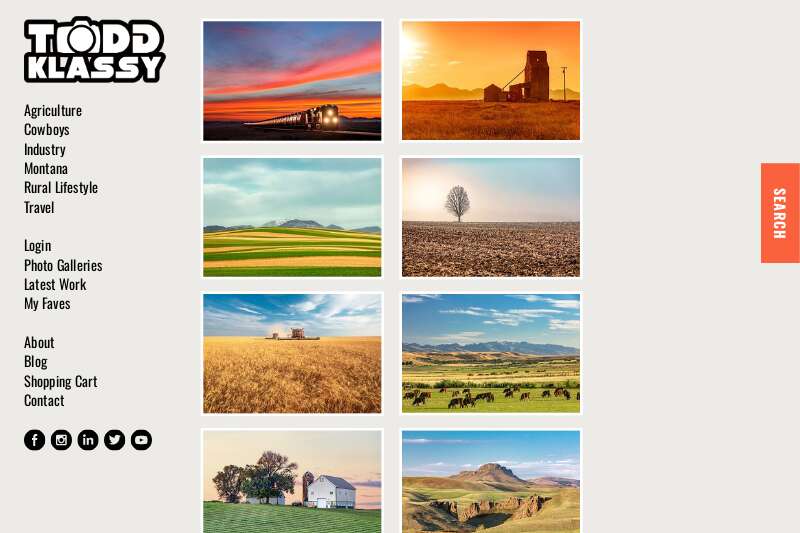
Task: Open the Shopping Cart
Action: (60, 381)
